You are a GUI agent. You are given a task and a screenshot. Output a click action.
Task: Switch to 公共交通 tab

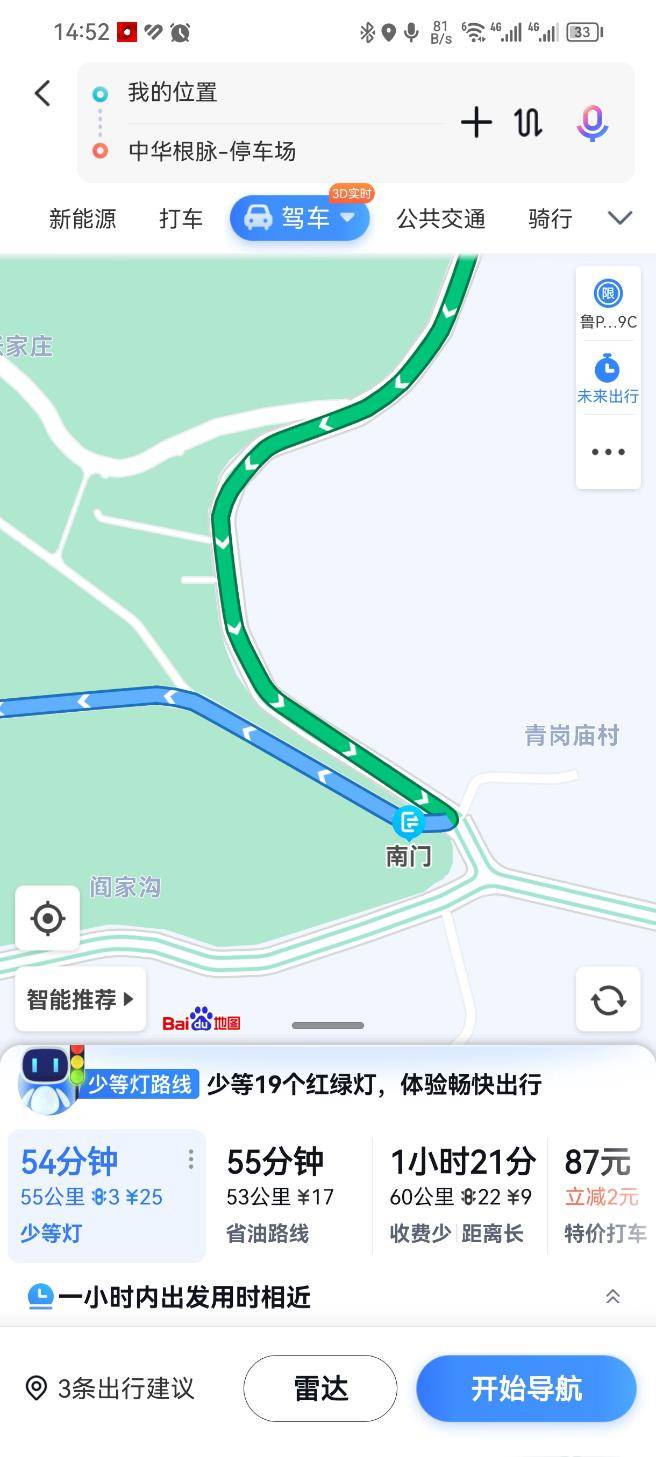(x=441, y=219)
